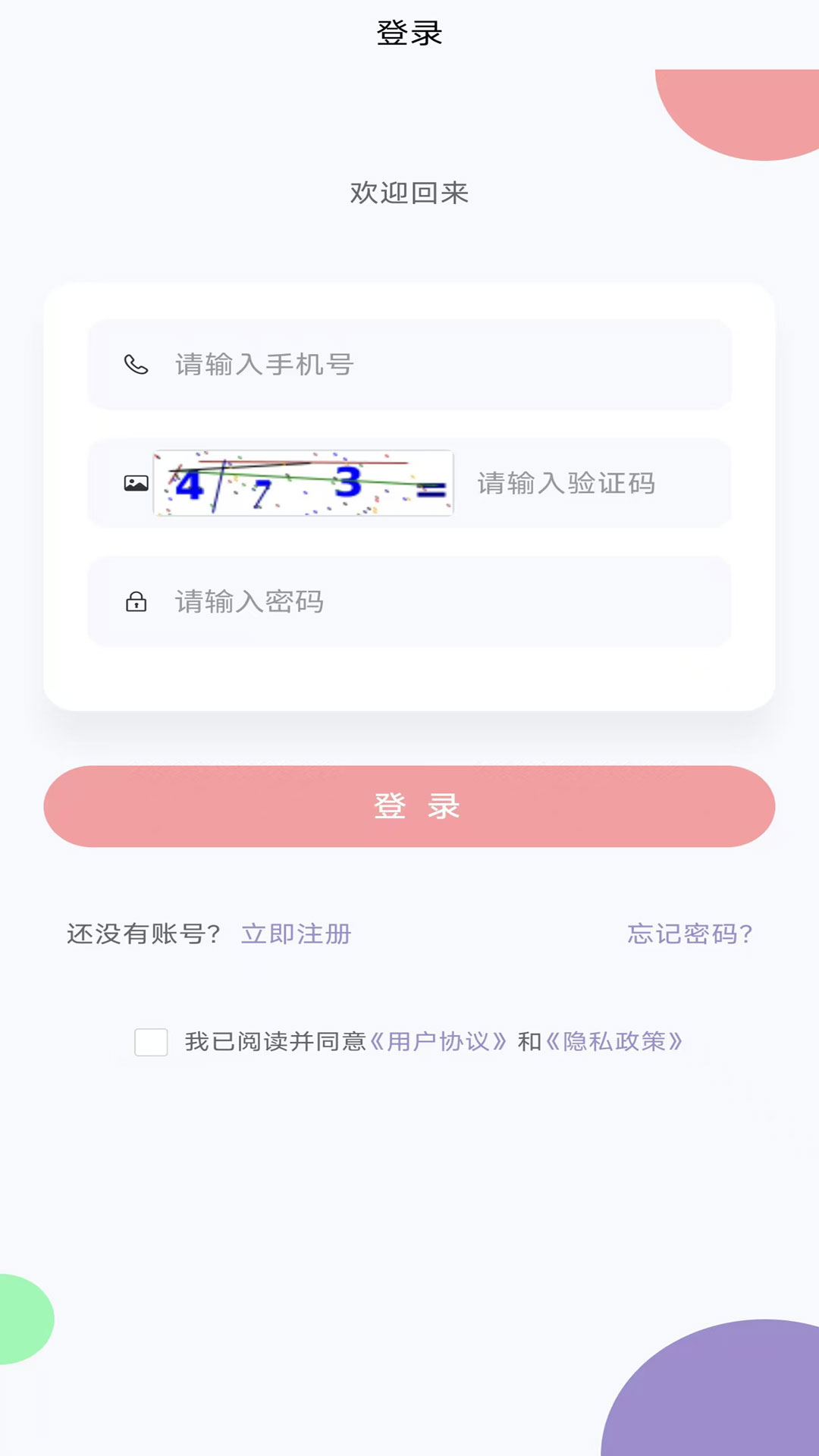The width and height of the screenshot is (819, 1456).
Task: Open the 《用户协议》 agreement page
Action: tap(440, 1042)
